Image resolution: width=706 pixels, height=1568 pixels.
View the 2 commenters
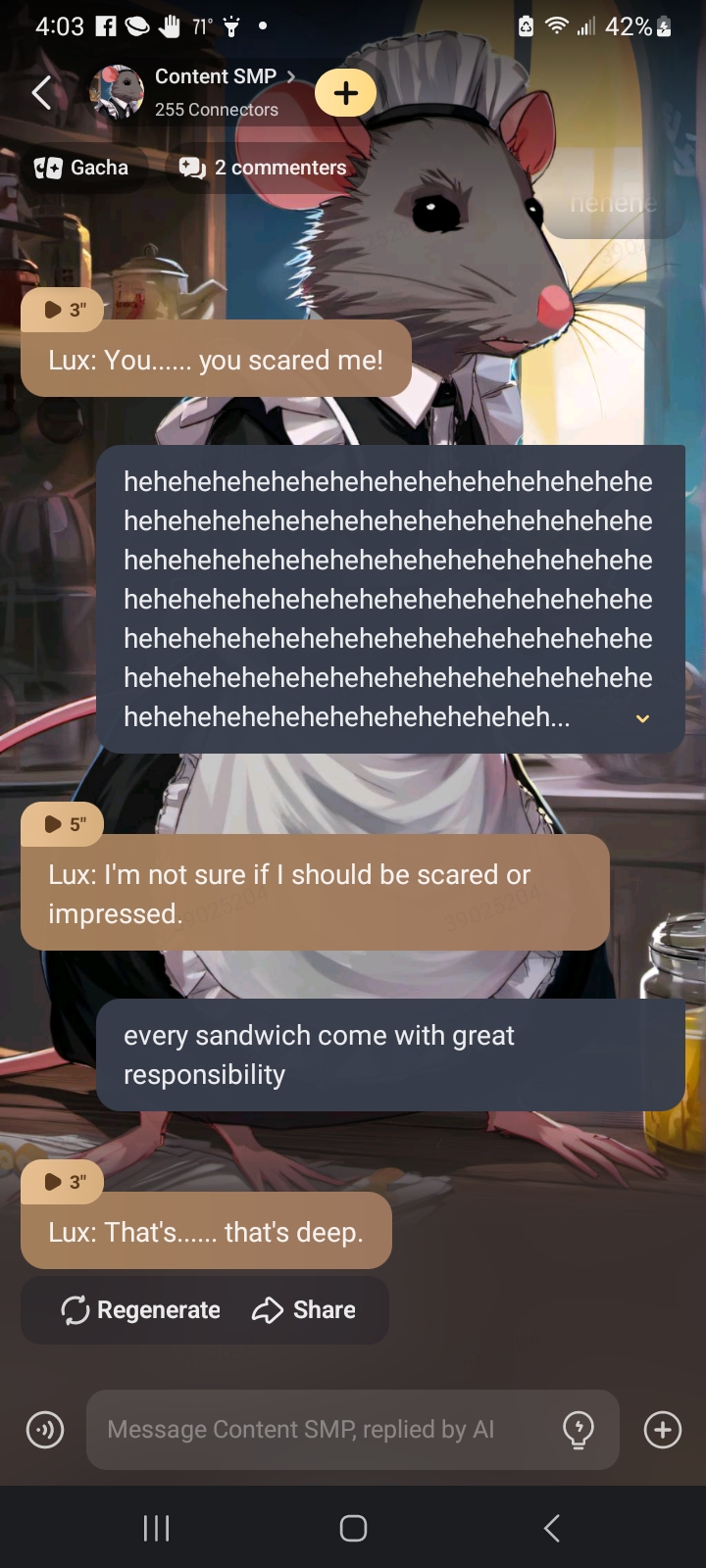[x=263, y=168]
